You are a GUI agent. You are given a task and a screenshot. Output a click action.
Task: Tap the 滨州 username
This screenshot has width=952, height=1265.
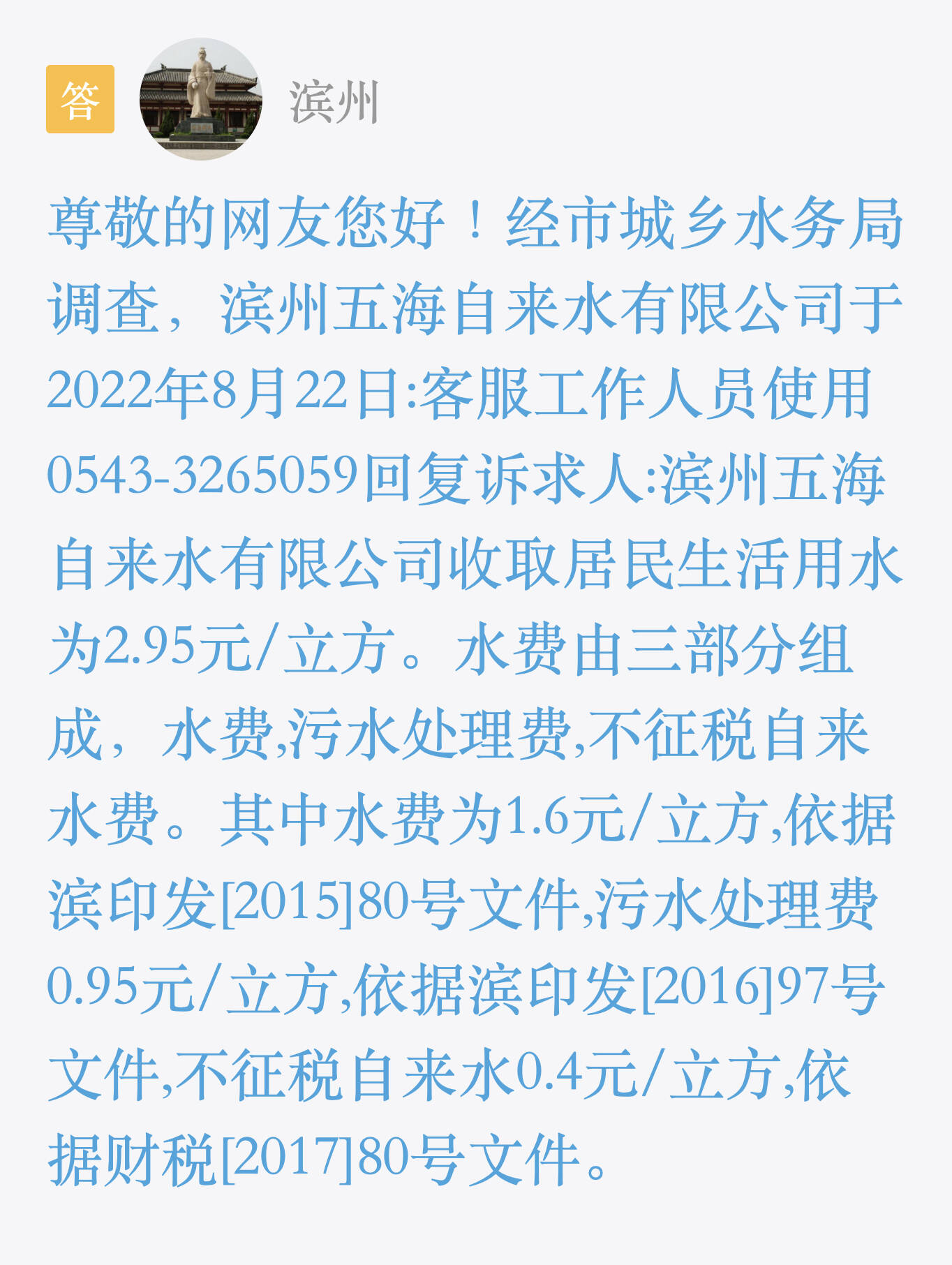(334, 102)
